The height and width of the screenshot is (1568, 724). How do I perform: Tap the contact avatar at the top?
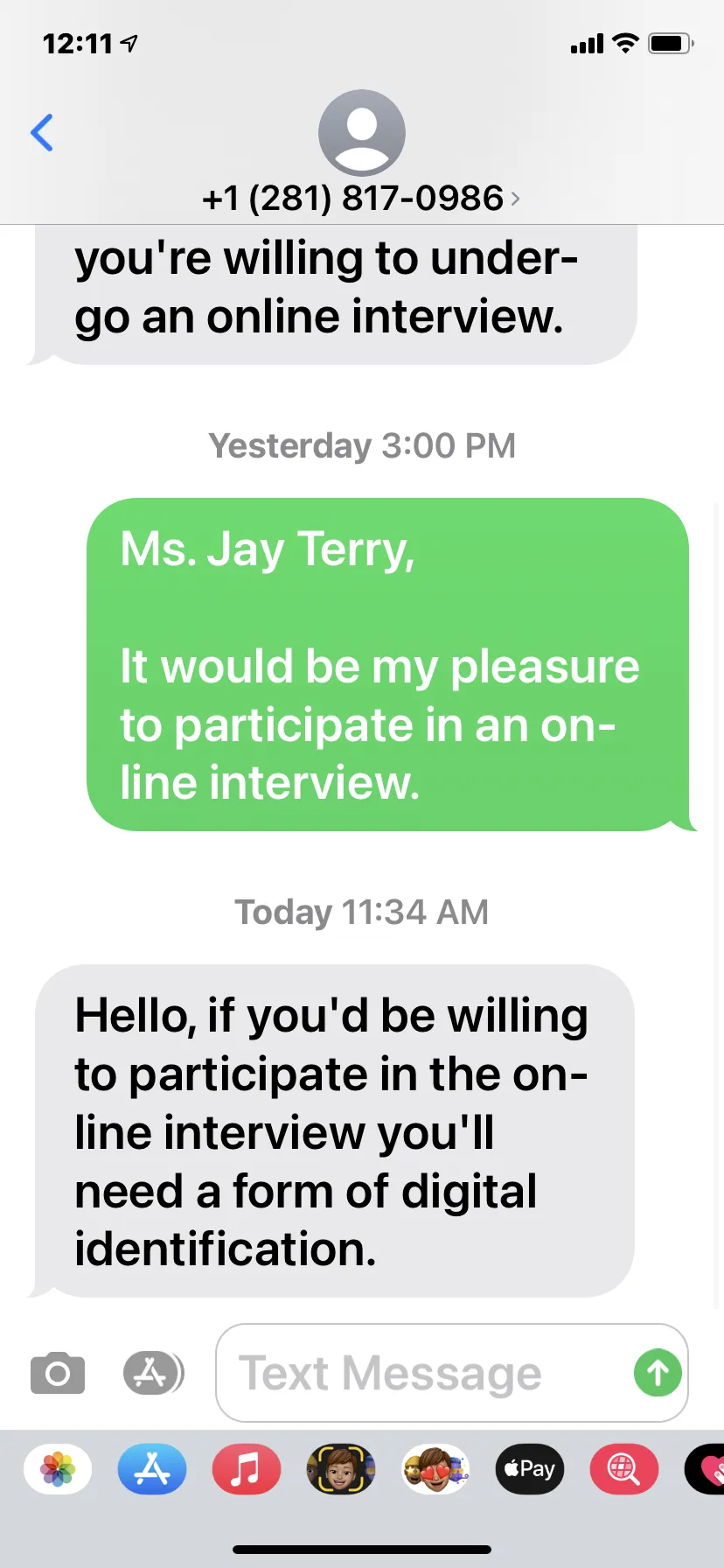[361, 133]
